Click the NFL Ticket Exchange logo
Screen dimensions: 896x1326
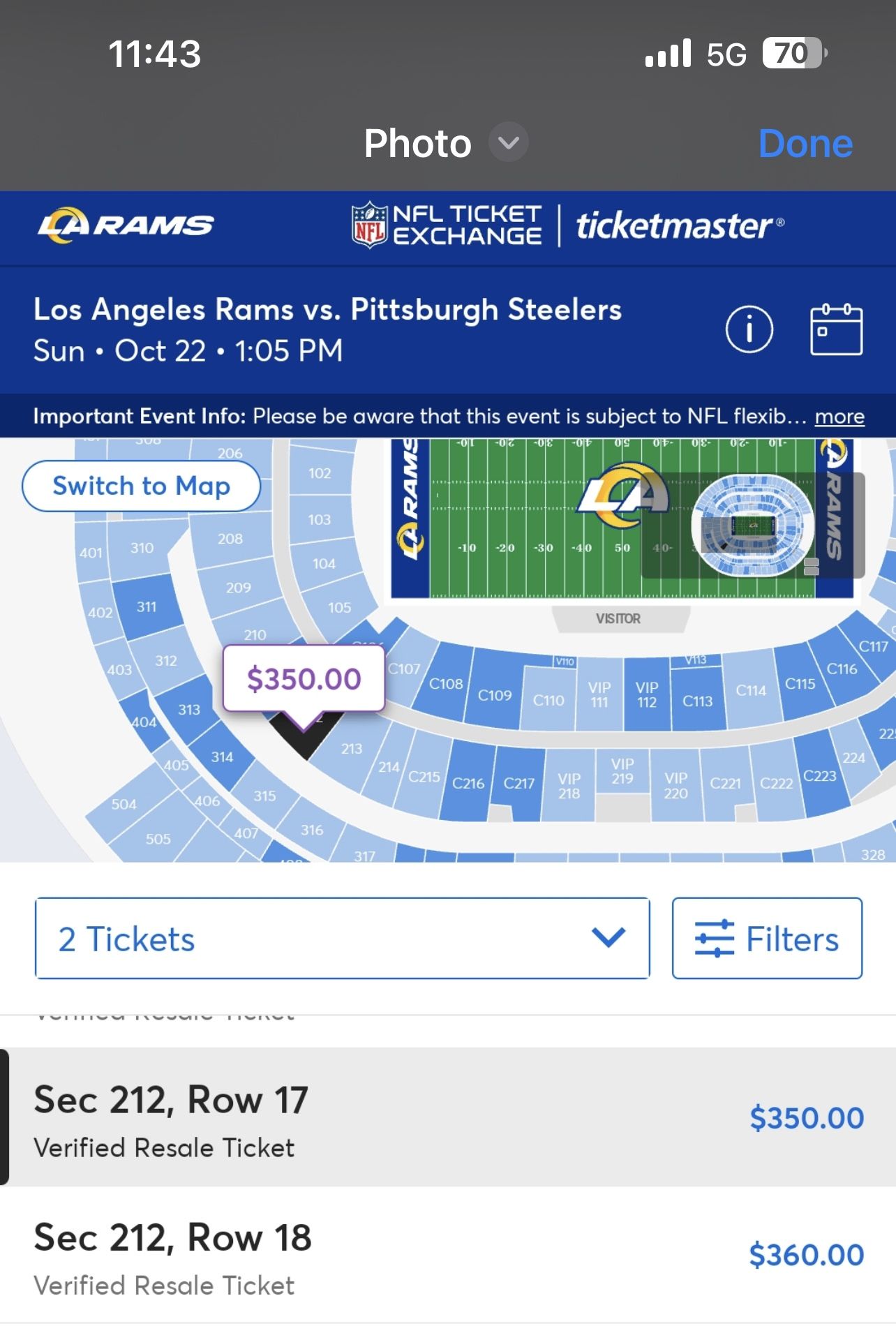click(x=447, y=225)
